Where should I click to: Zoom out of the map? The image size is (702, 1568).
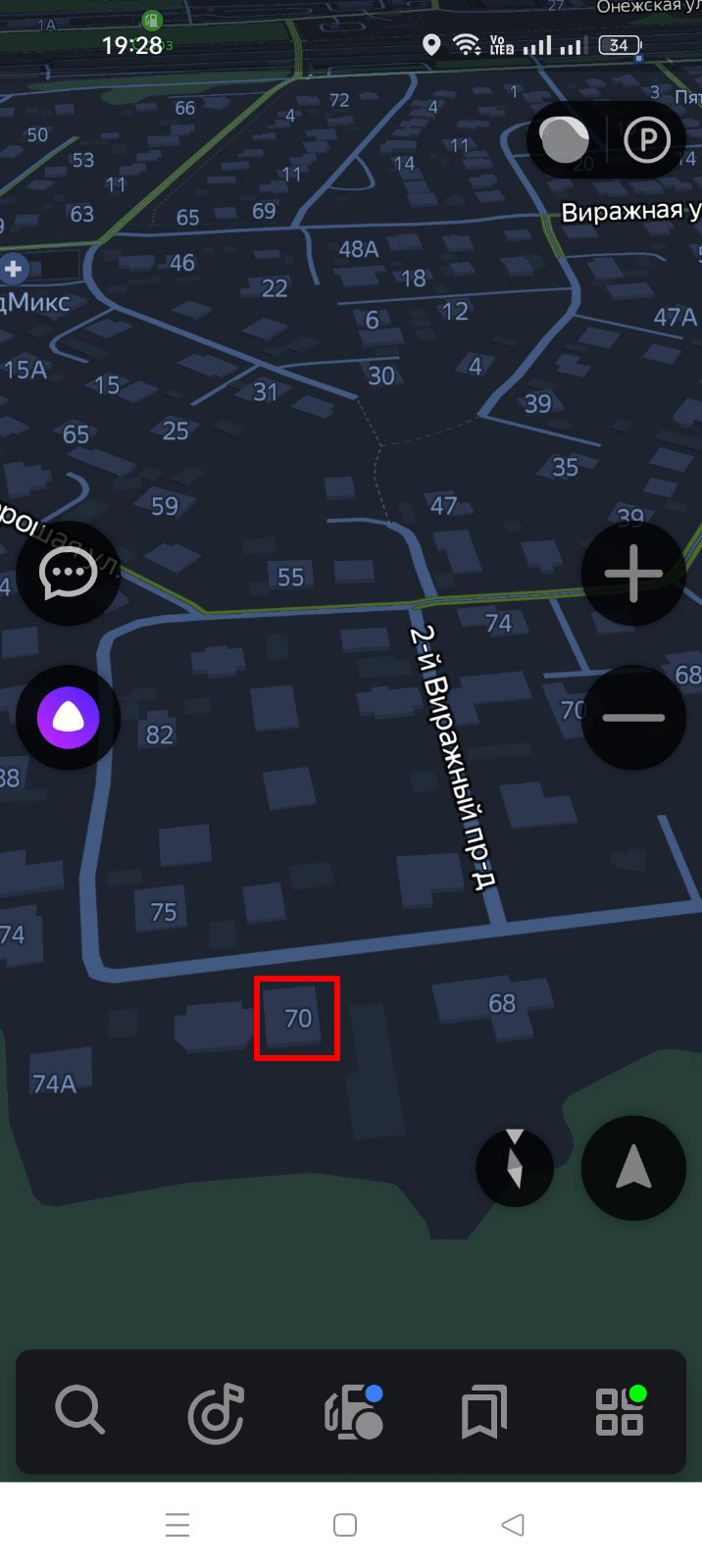[x=633, y=717]
